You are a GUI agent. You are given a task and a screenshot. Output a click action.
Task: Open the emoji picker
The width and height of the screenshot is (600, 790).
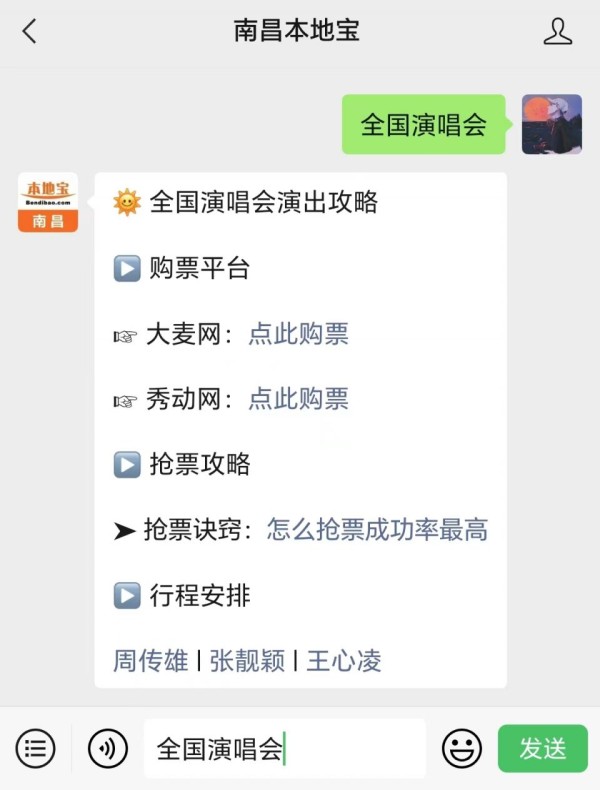[462, 747]
